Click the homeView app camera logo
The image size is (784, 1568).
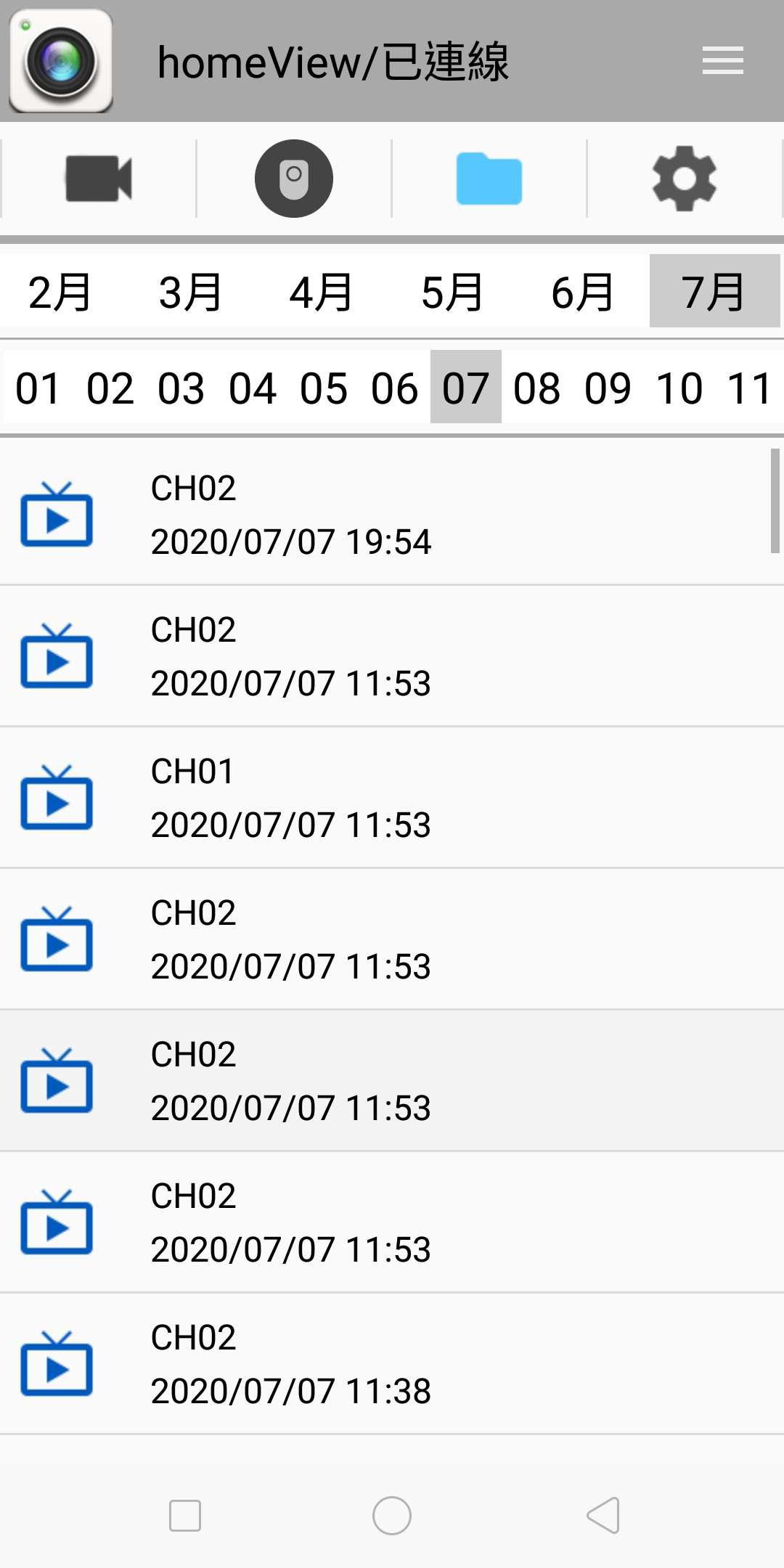coord(60,61)
